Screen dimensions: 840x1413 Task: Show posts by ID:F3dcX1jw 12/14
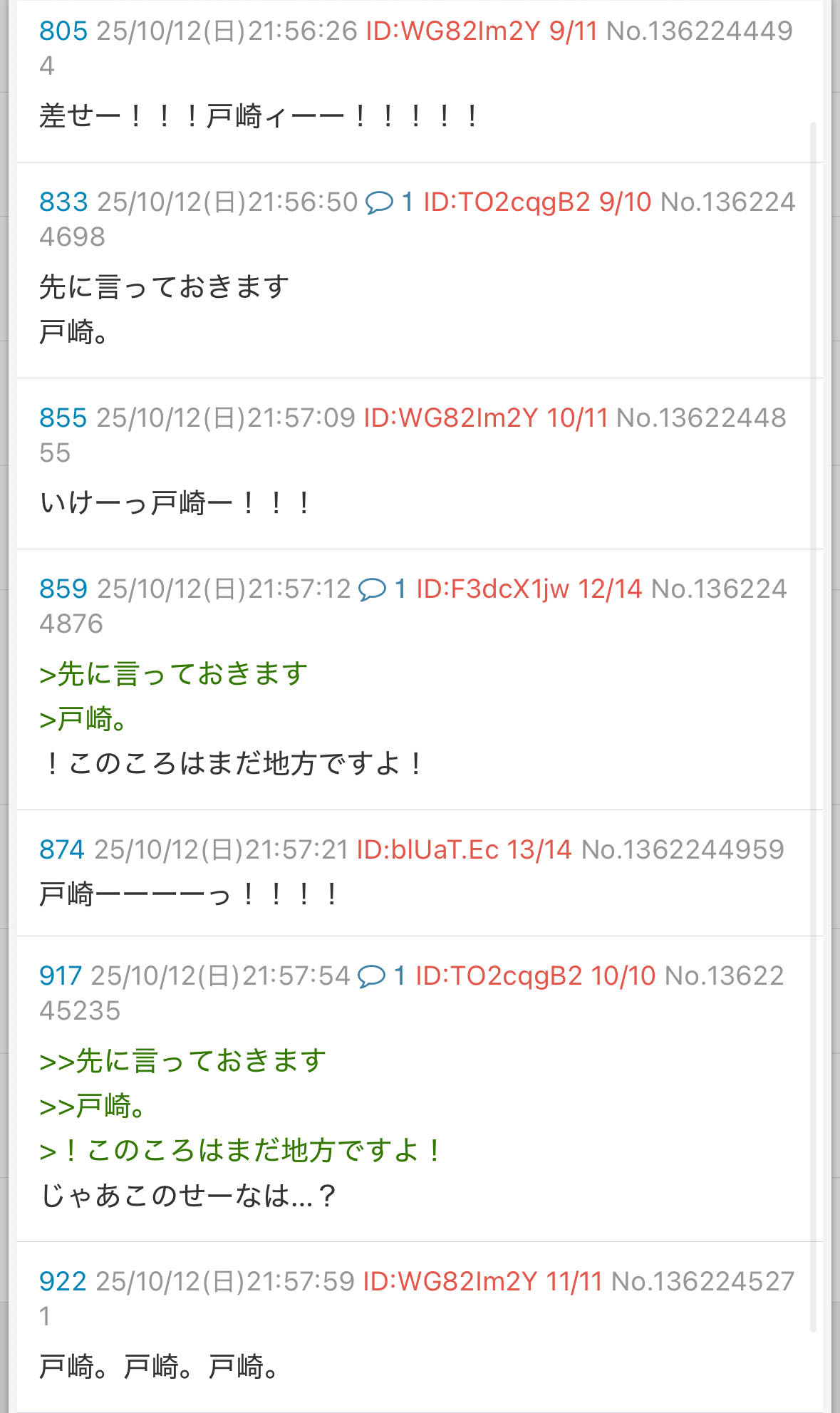click(529, 589)
